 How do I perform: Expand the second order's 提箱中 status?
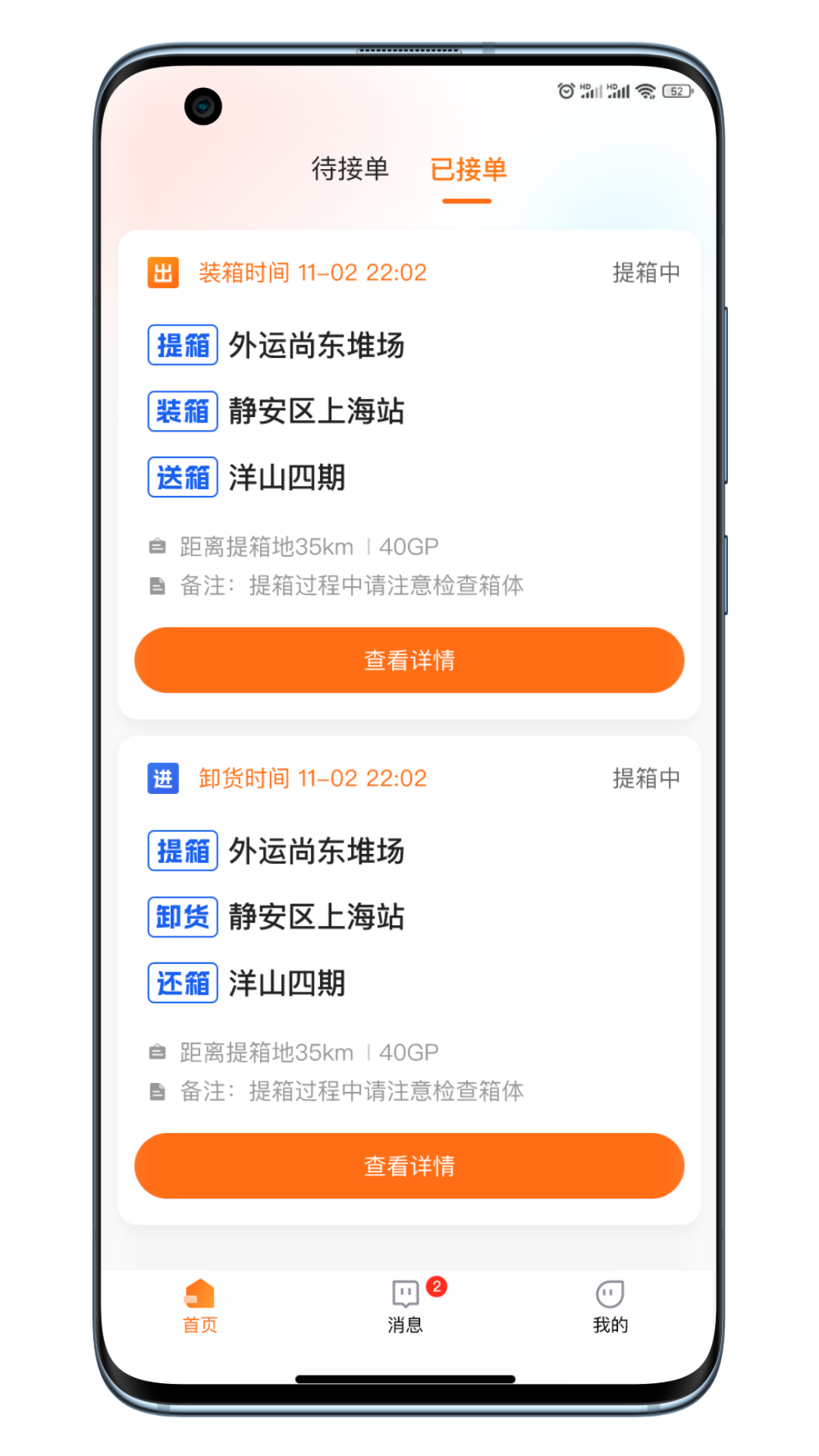(x=645, y=778)
